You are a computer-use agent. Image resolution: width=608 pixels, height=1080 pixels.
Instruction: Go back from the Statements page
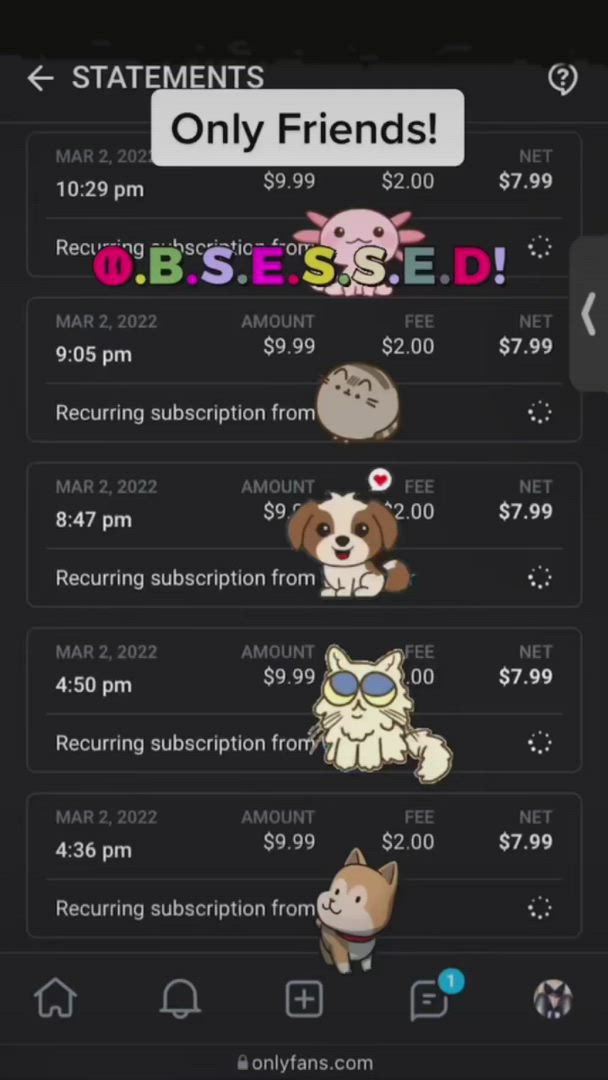pyautogui.click(x=40, y=78)
